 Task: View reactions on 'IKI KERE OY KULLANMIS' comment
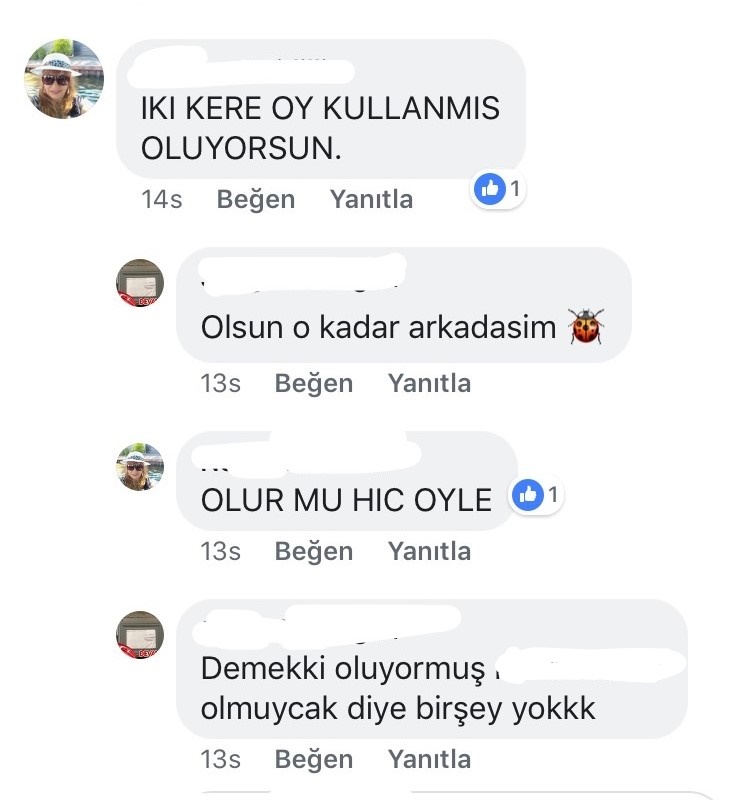(498, 188)
